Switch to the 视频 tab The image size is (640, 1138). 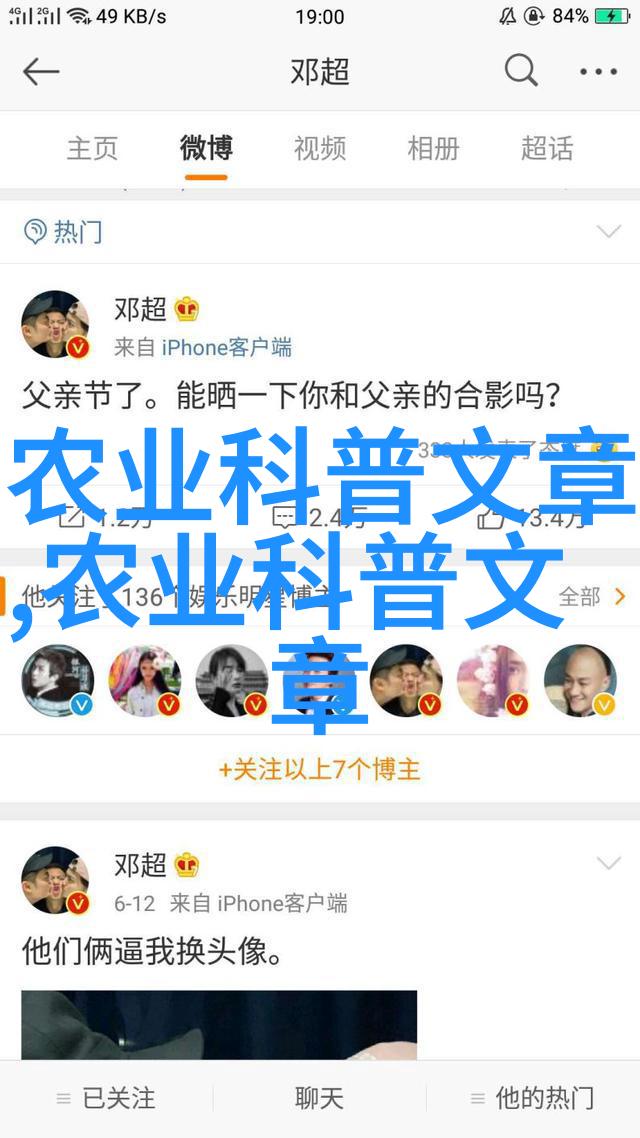(320, 148)
